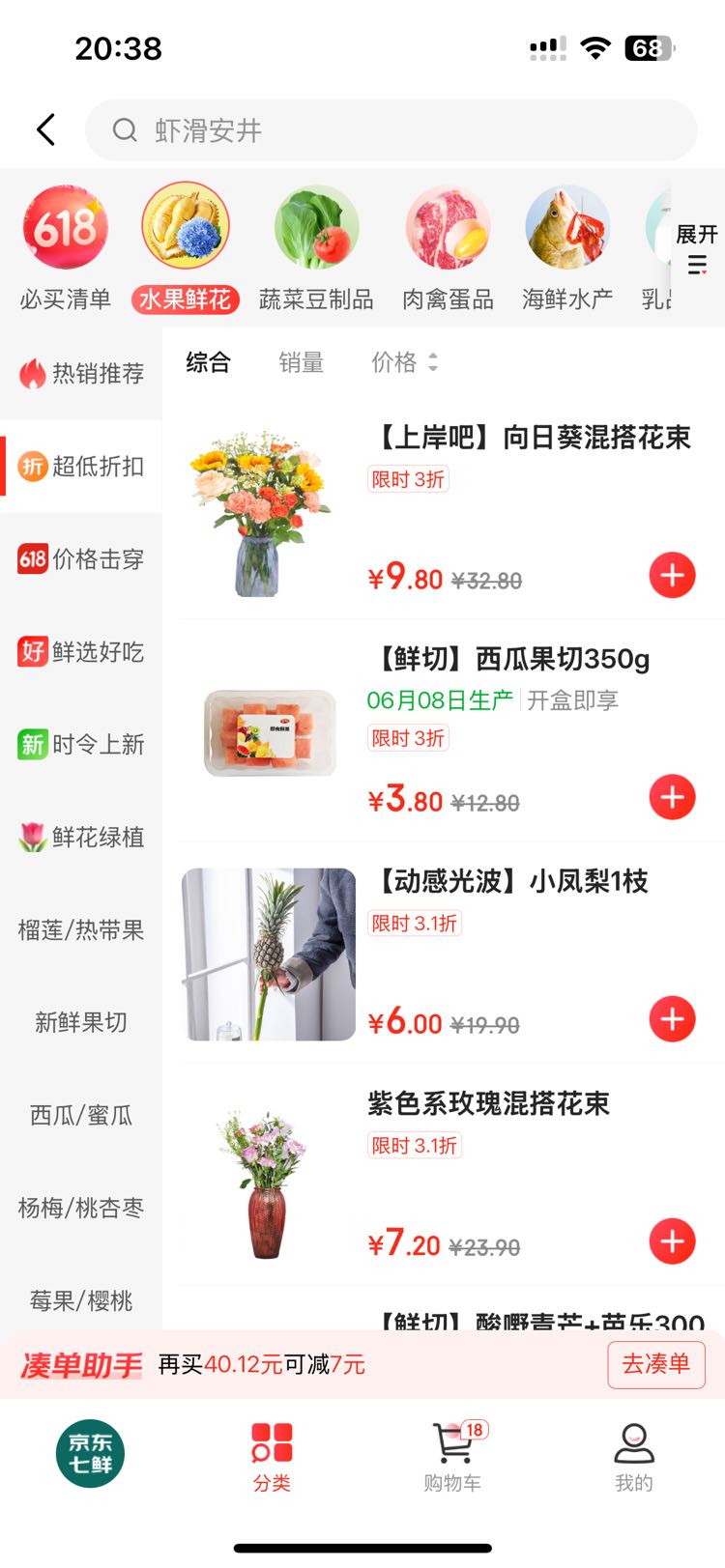725x1568 pixels.
Task: Open the 热销推荐 side category
Action: coord(81,373)
